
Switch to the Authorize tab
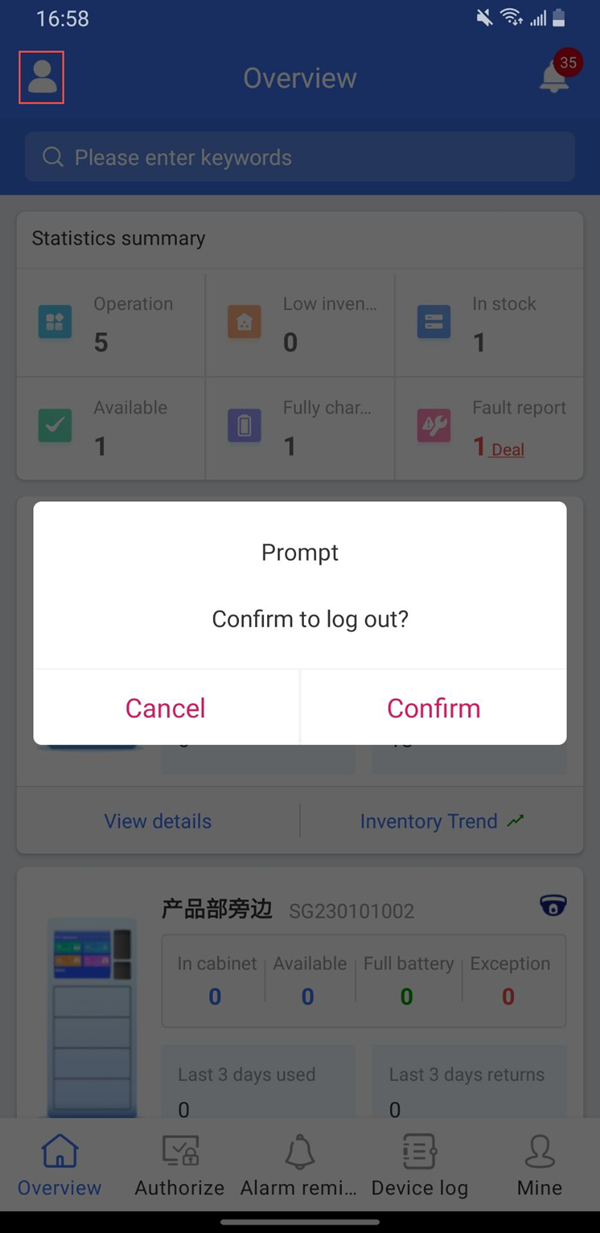(x=180, y=1165)
